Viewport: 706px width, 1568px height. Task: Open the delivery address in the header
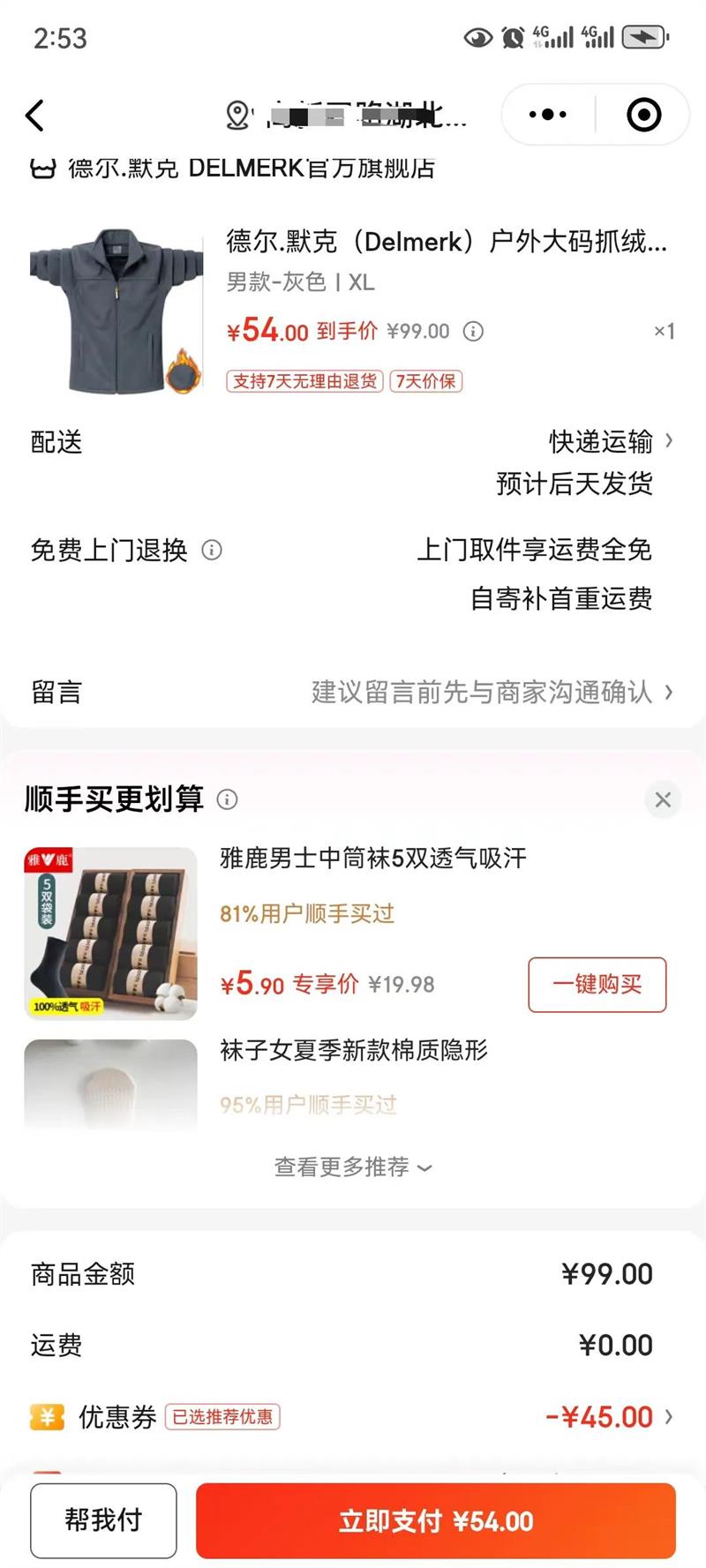(x=346, y=116)
